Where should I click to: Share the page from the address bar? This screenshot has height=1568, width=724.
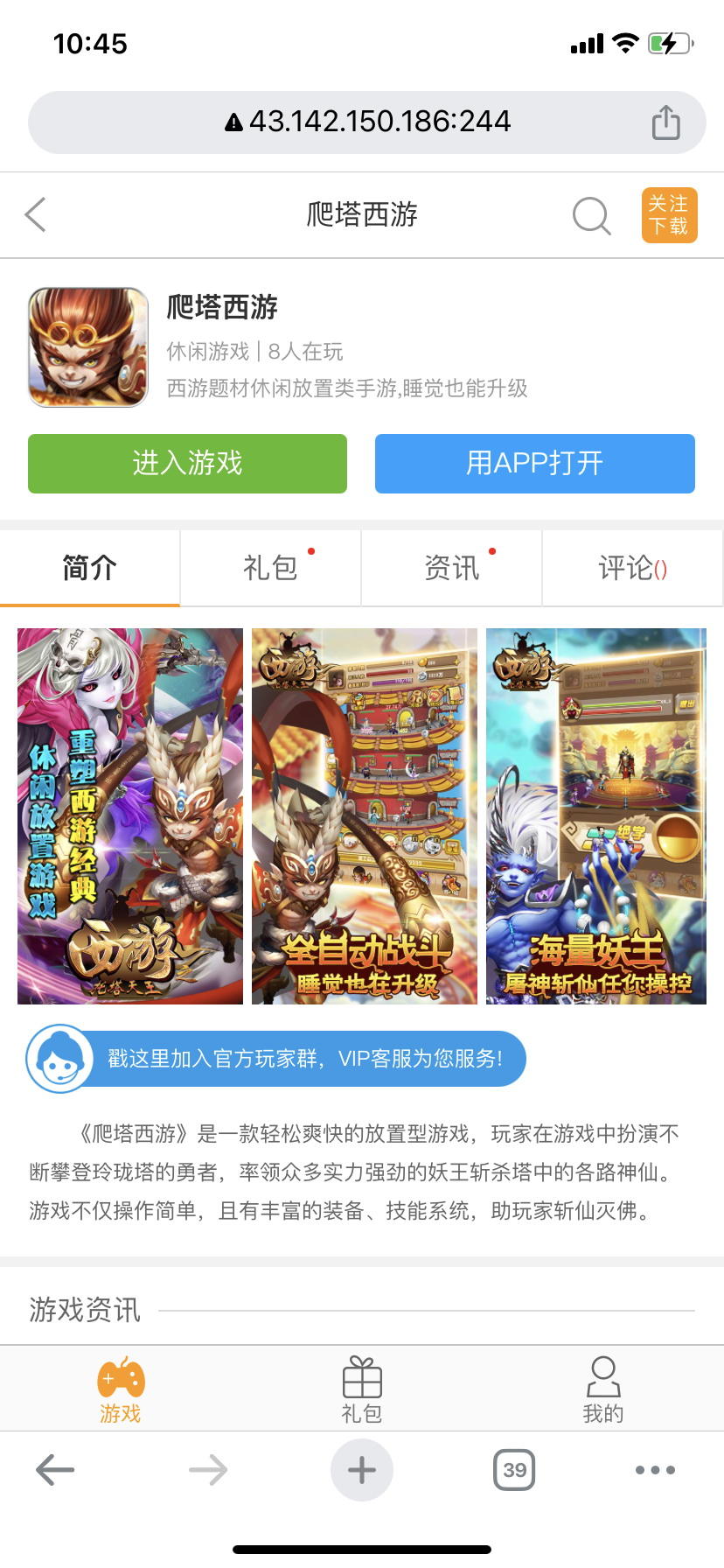point(665,122)
